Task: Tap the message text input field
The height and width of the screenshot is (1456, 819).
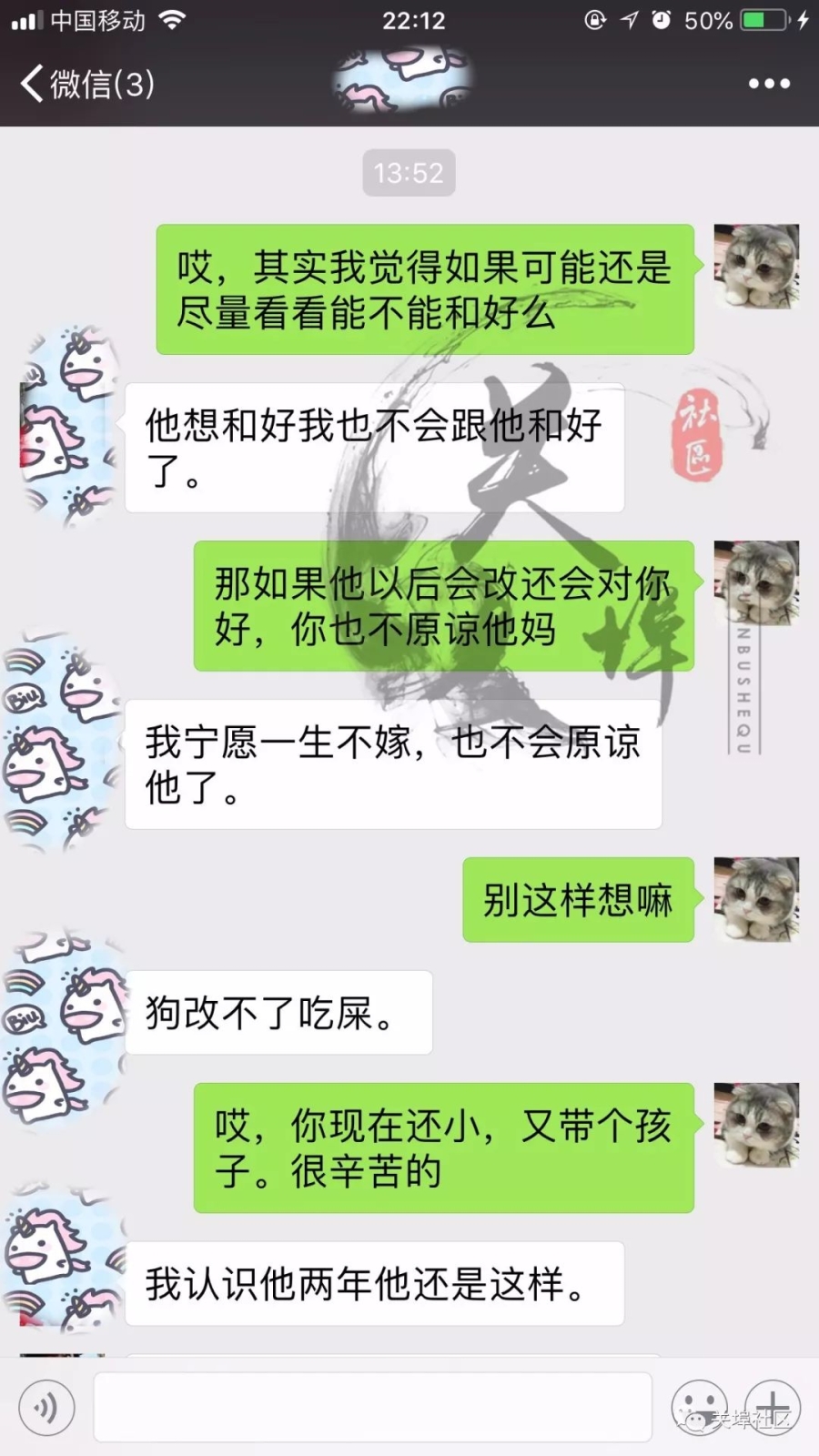Action: pos(373,1408)
